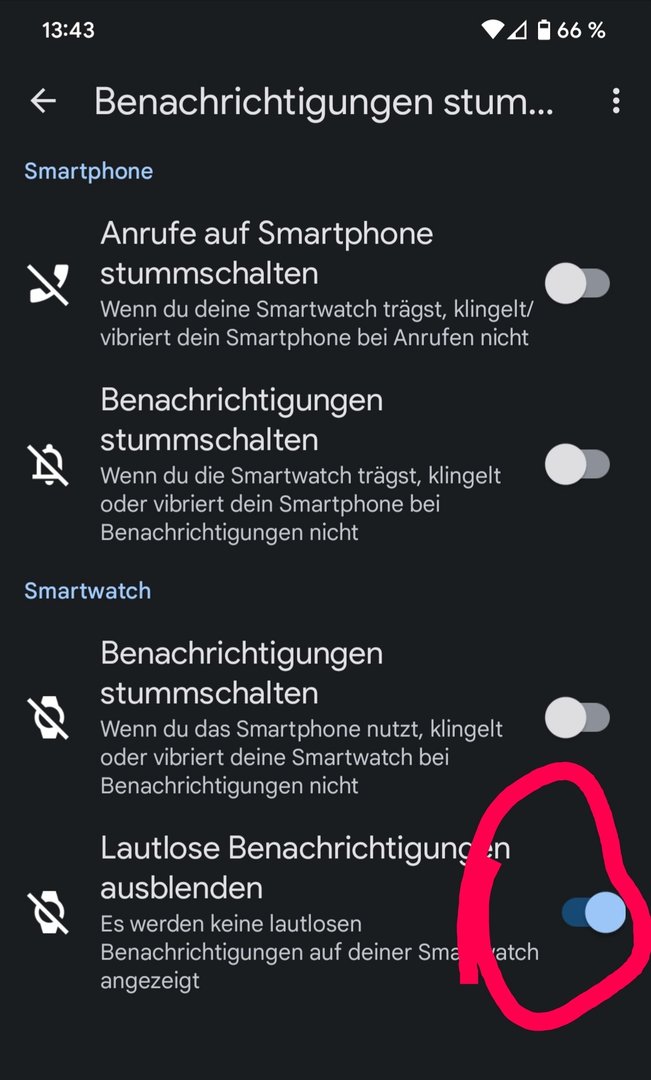
Task: Toggle Smartphone Benachrichtigungen stummschalten switch
Action: coord(577,465)
